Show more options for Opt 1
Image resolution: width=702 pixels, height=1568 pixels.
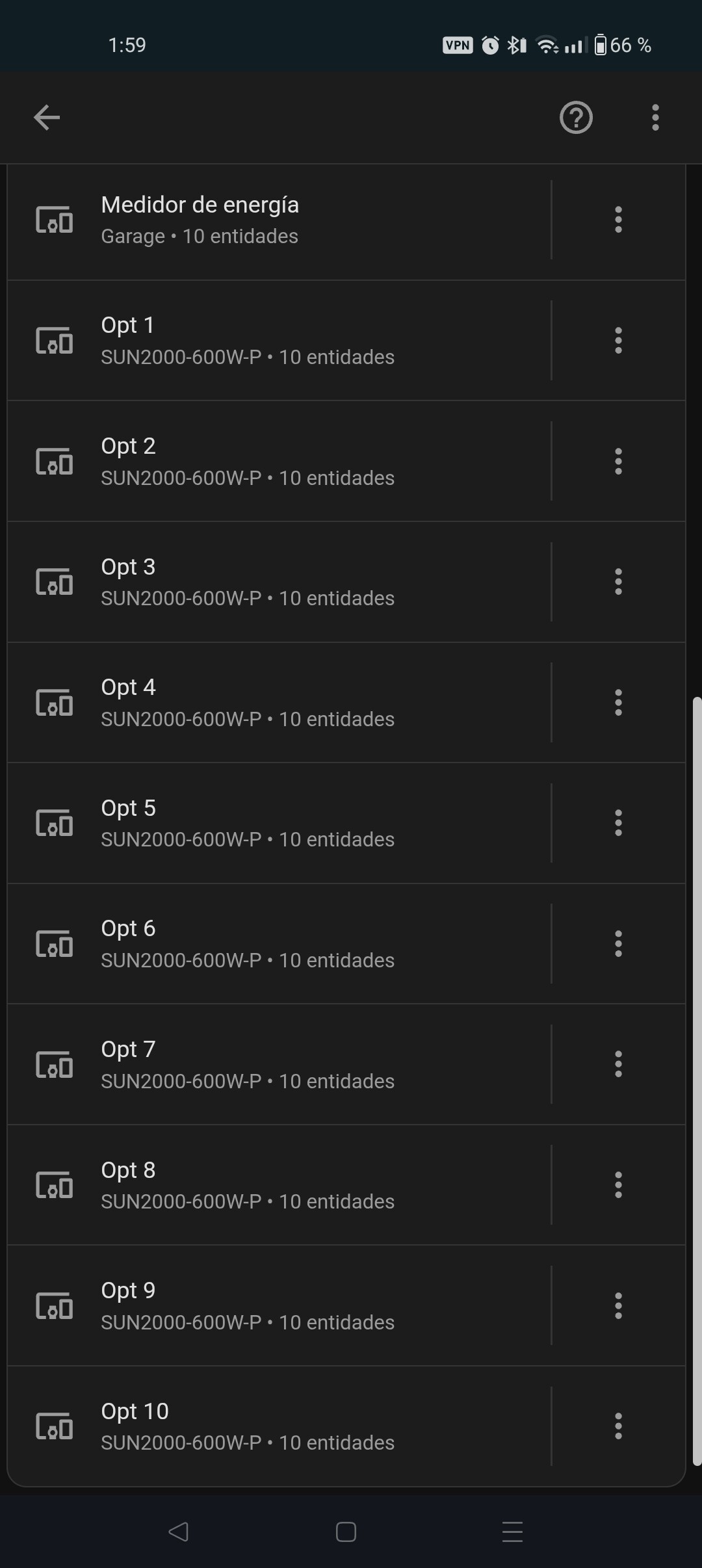tap(618, 340)
